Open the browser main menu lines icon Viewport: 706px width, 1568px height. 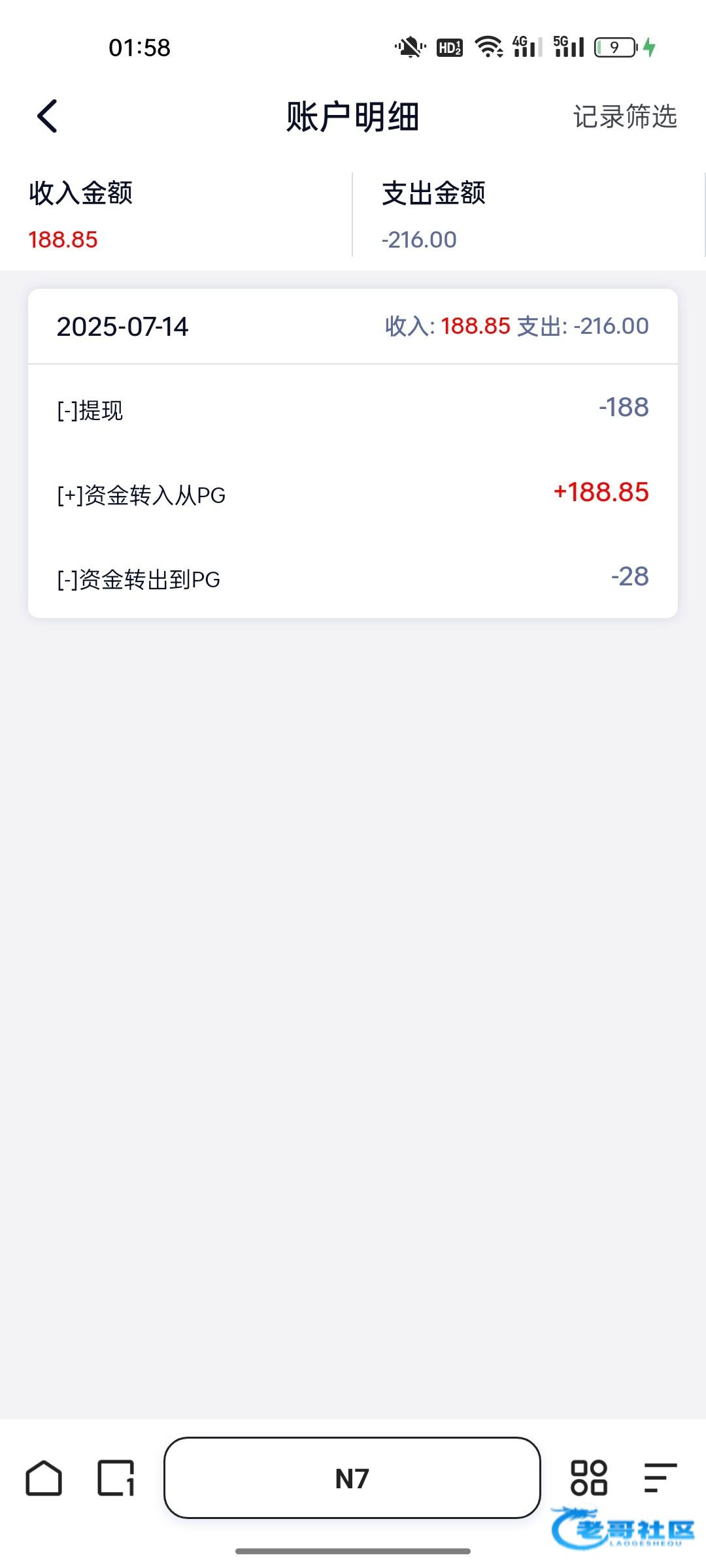660,1478
